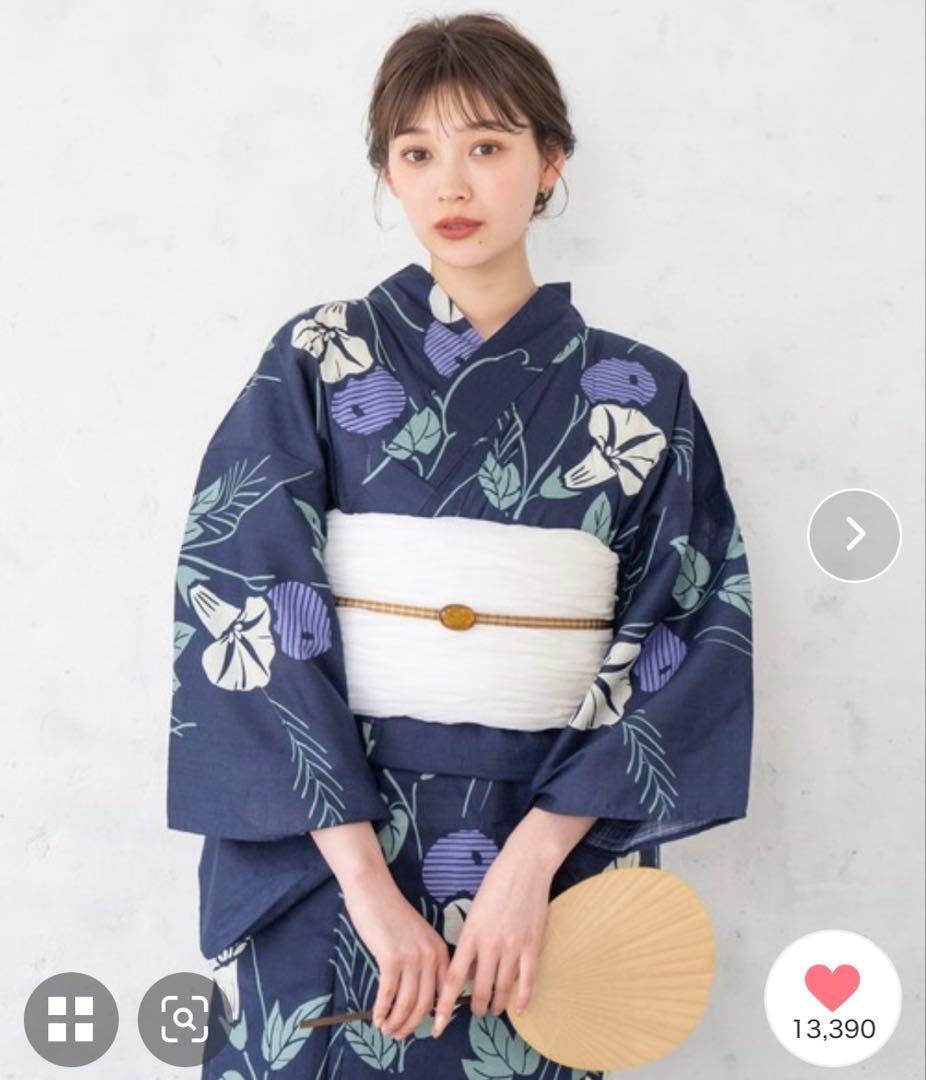926x1080 pixels.
Task: Search for similar items by image
Action: pos(184,1018)
